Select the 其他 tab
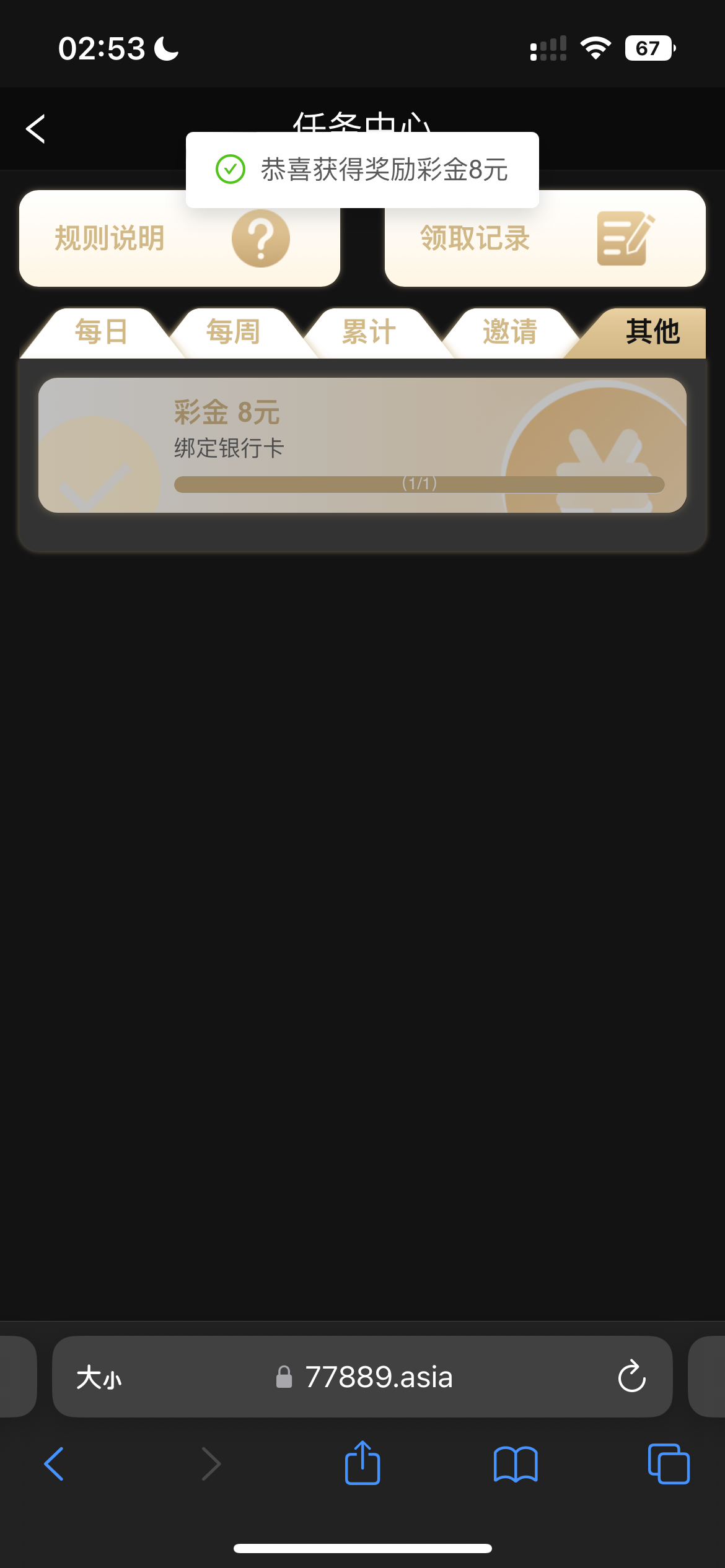The image size is (725, 1568). point(652,333)
